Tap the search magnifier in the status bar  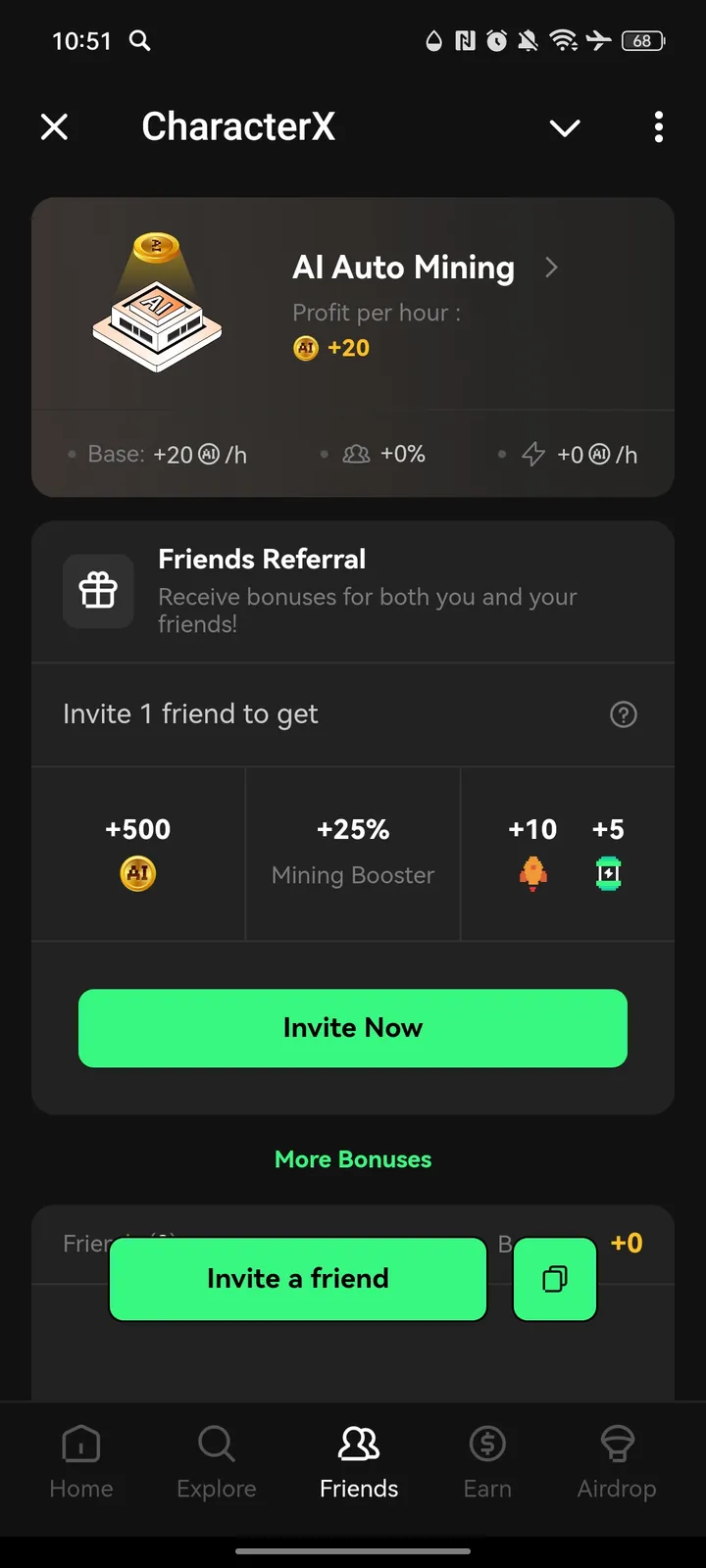138,42
